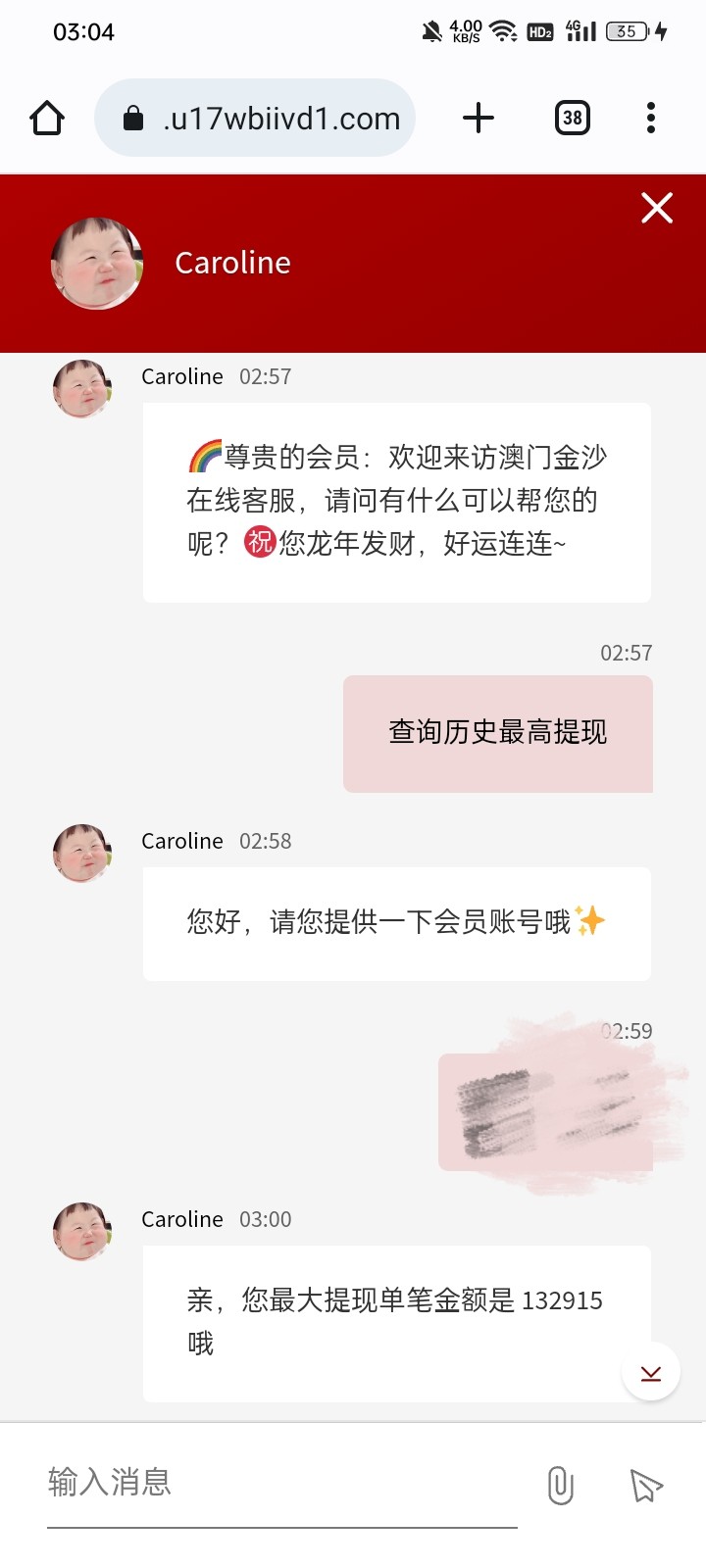This screenshot has width=706, height=1568.
Task: Jump to the latest message
Action: tap(651, 1372)
